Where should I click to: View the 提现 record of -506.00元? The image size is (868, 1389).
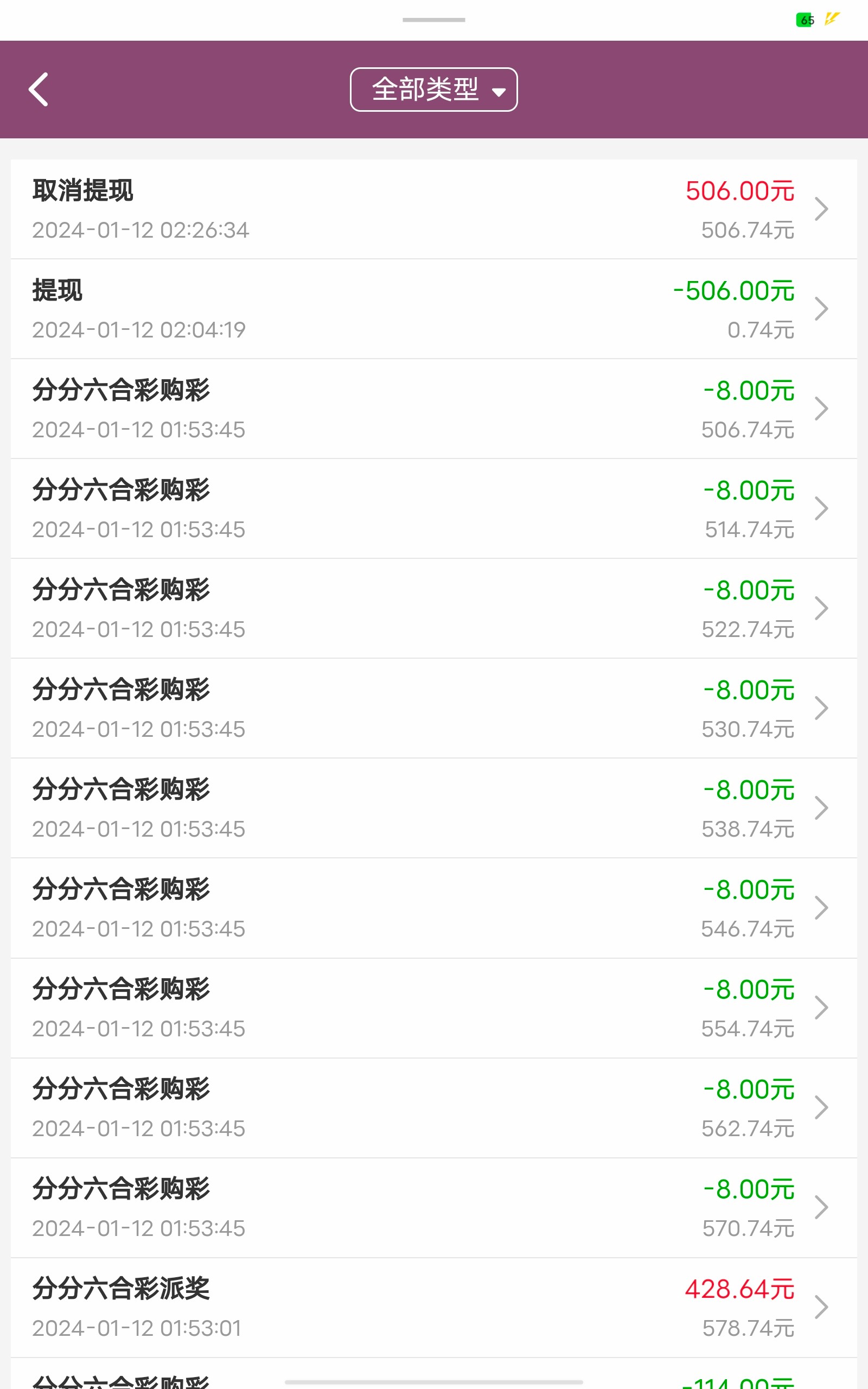click(x=433, y=309)
